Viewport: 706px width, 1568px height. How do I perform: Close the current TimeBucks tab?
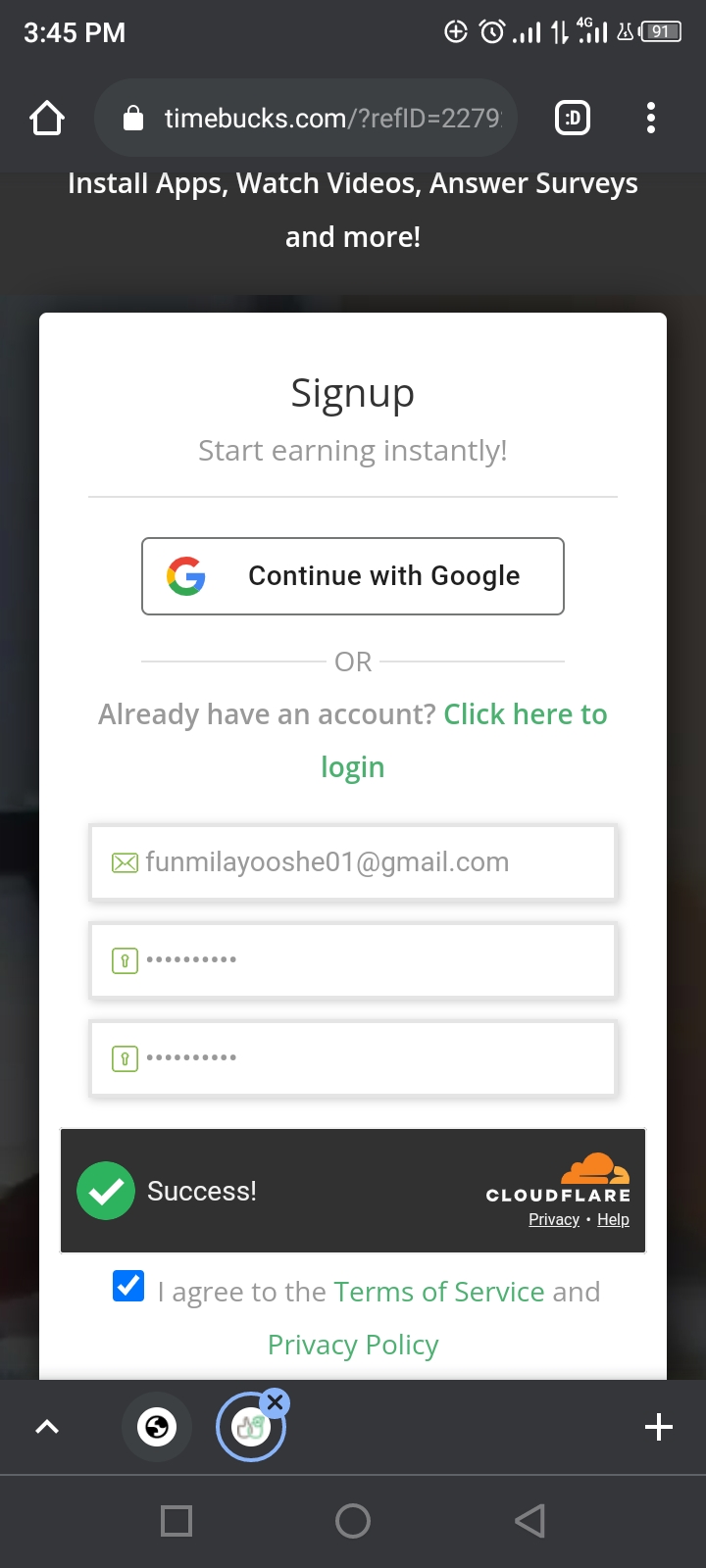point(276,1402)
